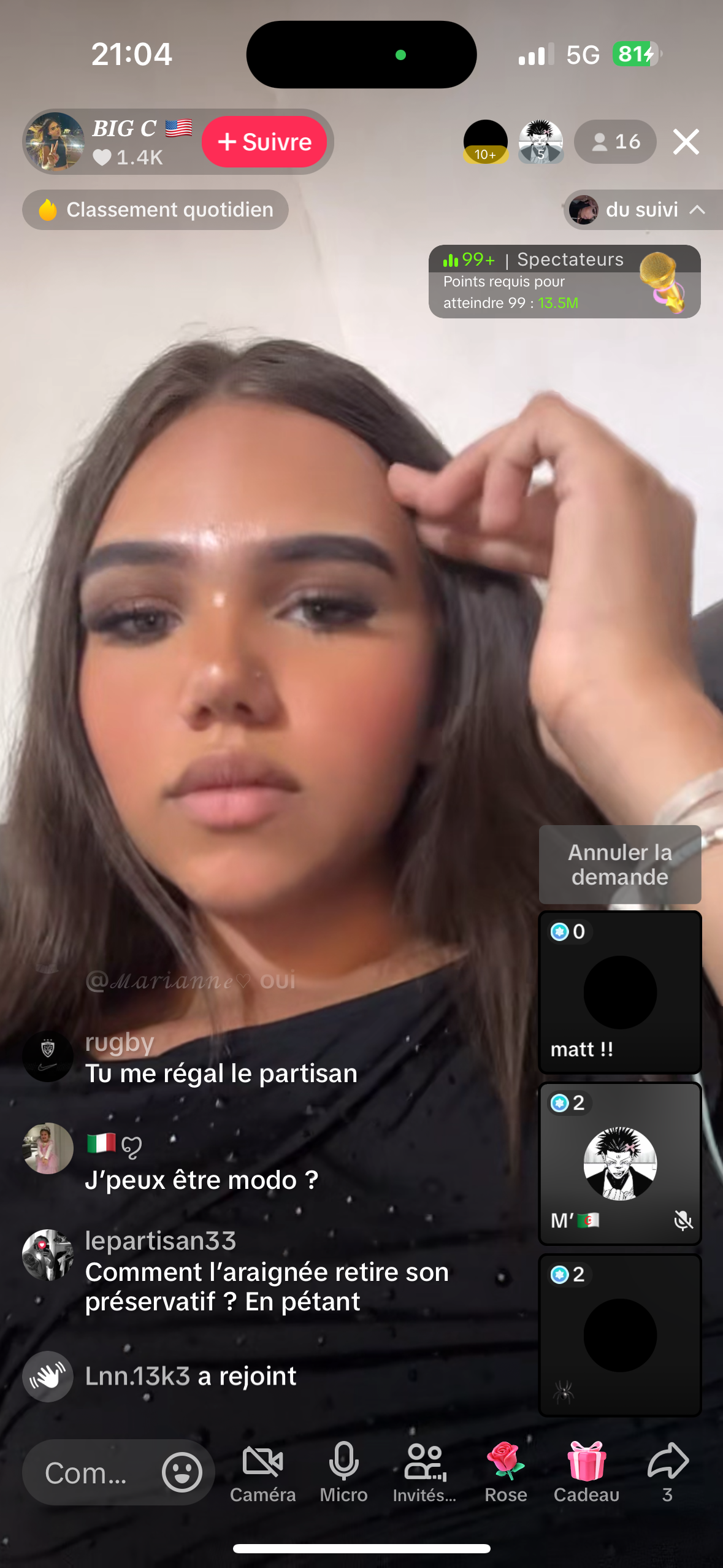Toggle the Caméra button
Viewport: 723px width, 1568px height.
(262, 1472)
